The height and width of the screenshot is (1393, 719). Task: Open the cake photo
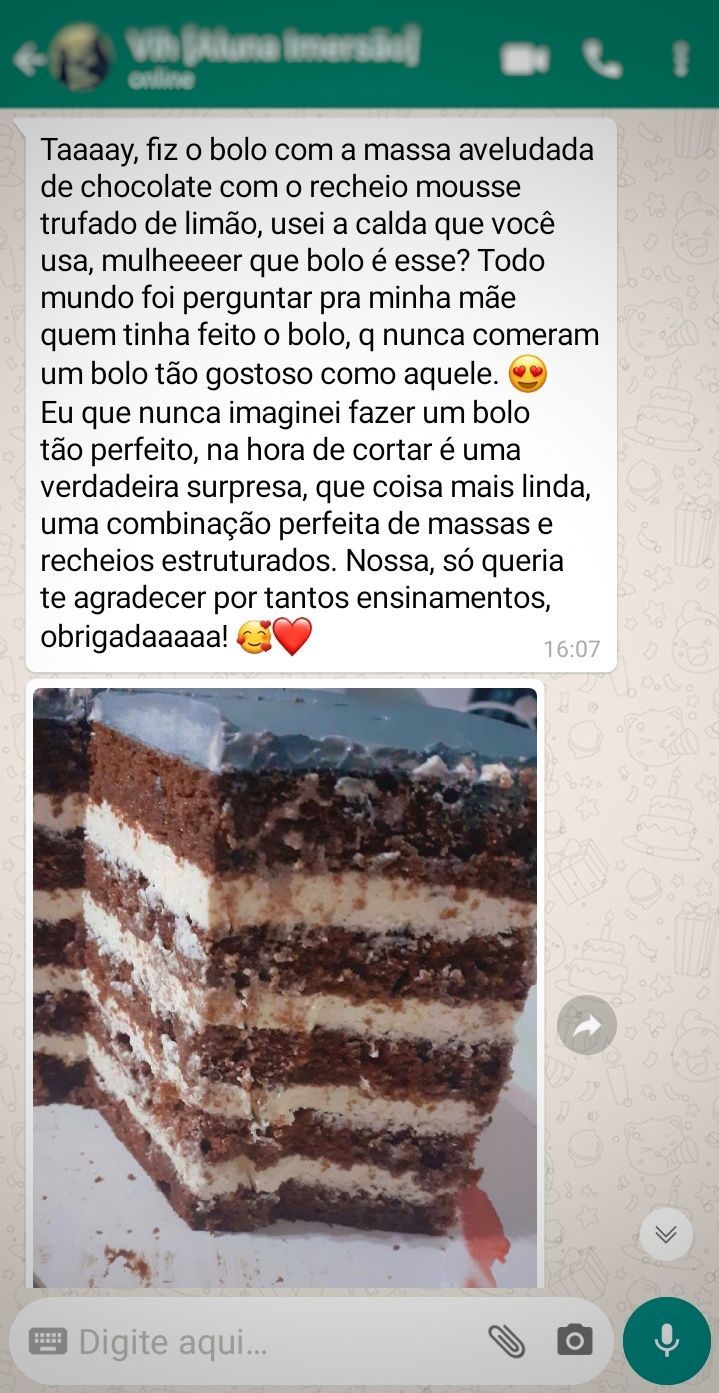(x=285, y=985)
